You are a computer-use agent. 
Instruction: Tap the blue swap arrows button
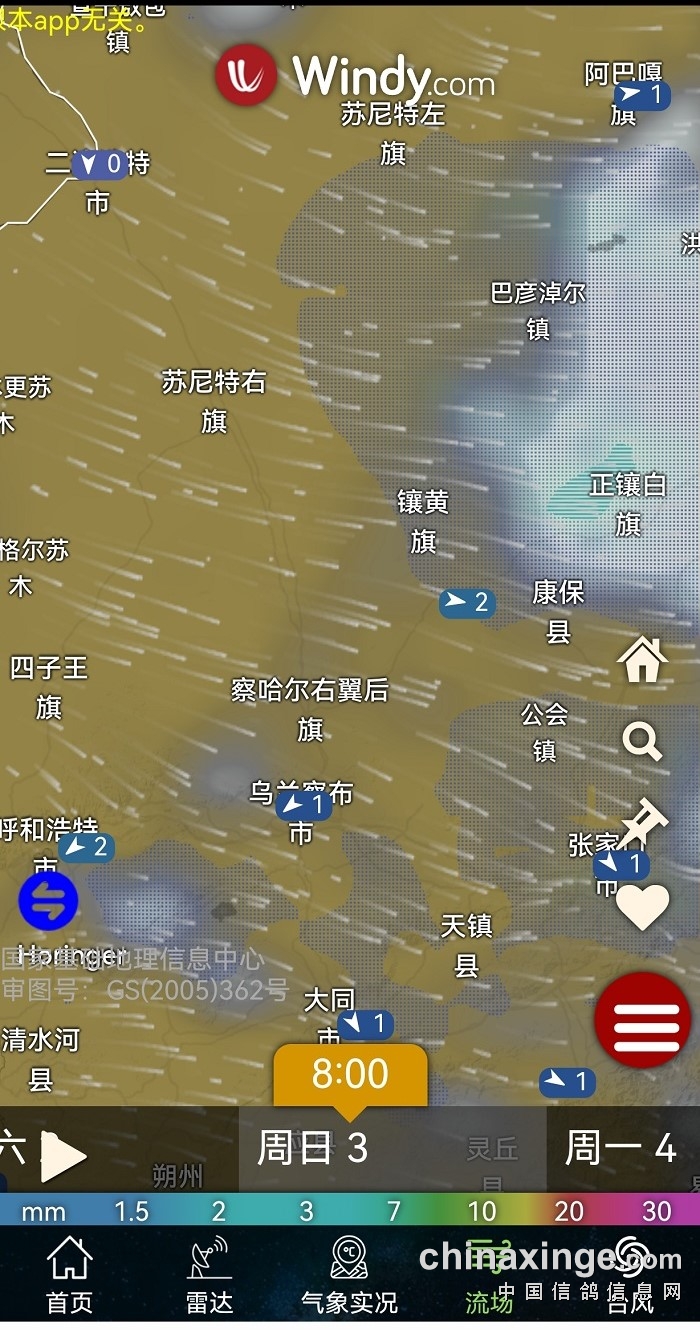pos(48,900)
